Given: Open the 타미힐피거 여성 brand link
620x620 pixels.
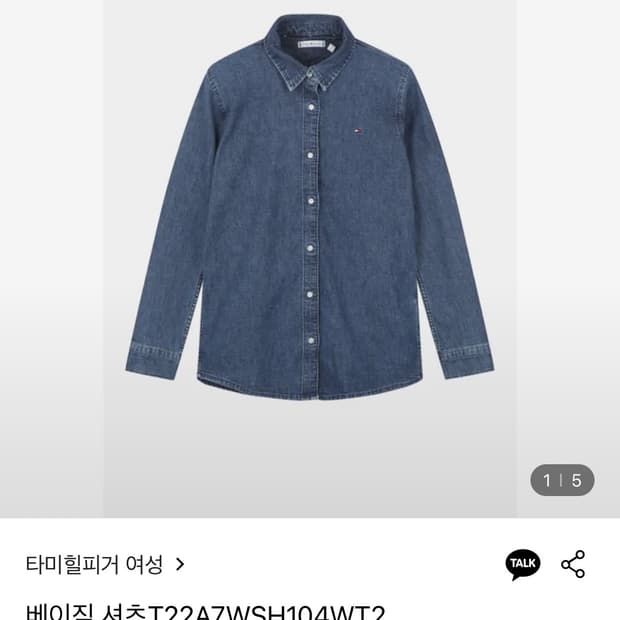Looking at the screenshot, I should [105, 564].
